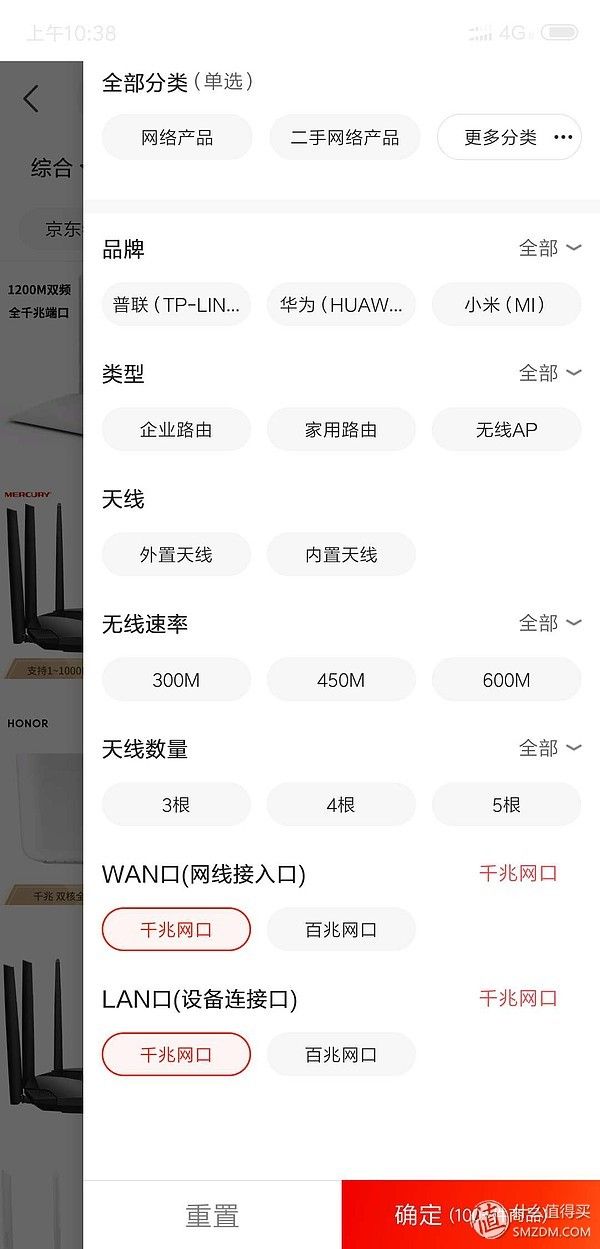Go back with the arrow icon
600x1249 pixels.
[32, 98]
